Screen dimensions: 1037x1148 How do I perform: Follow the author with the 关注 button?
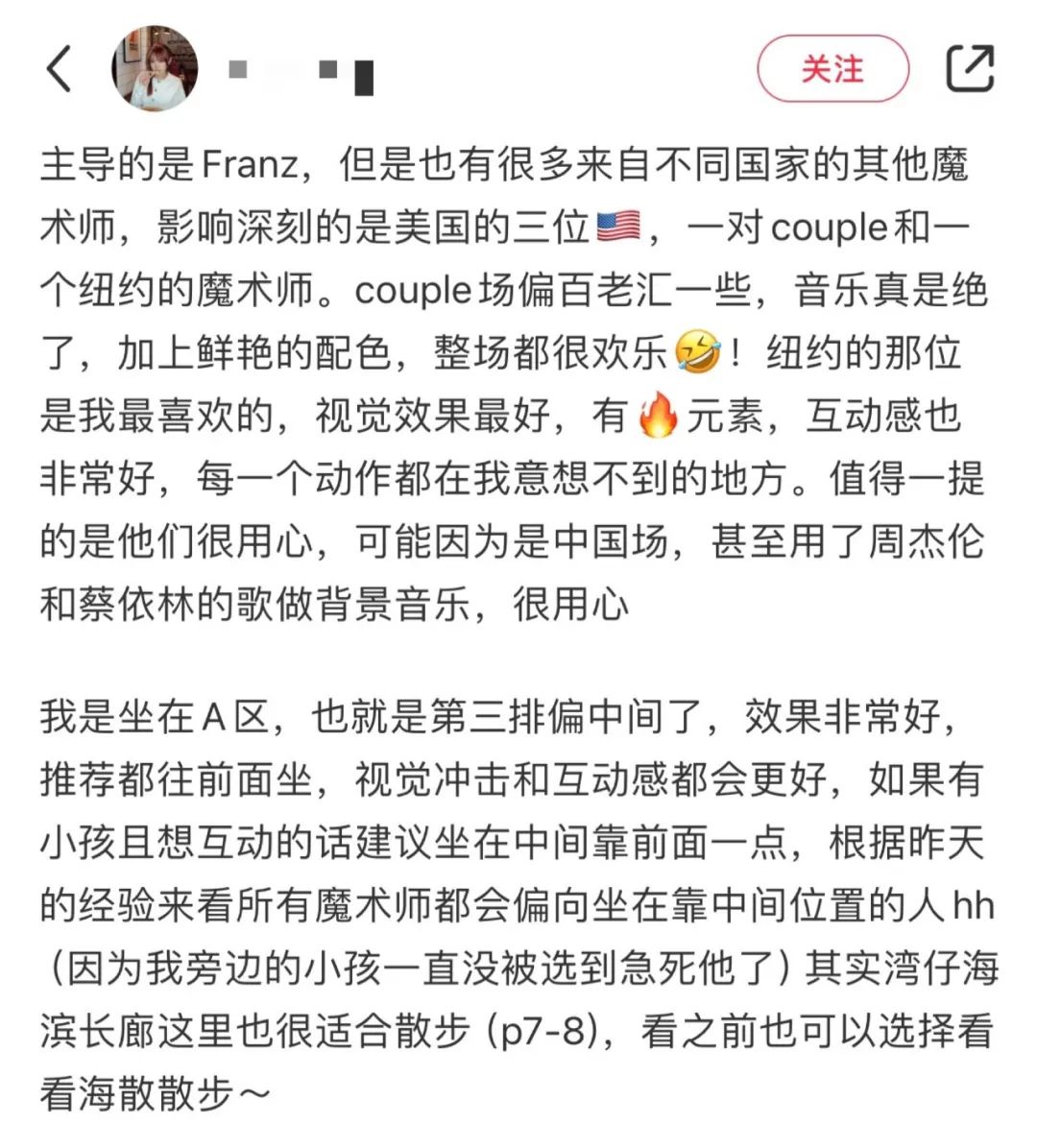pos(832,69)
